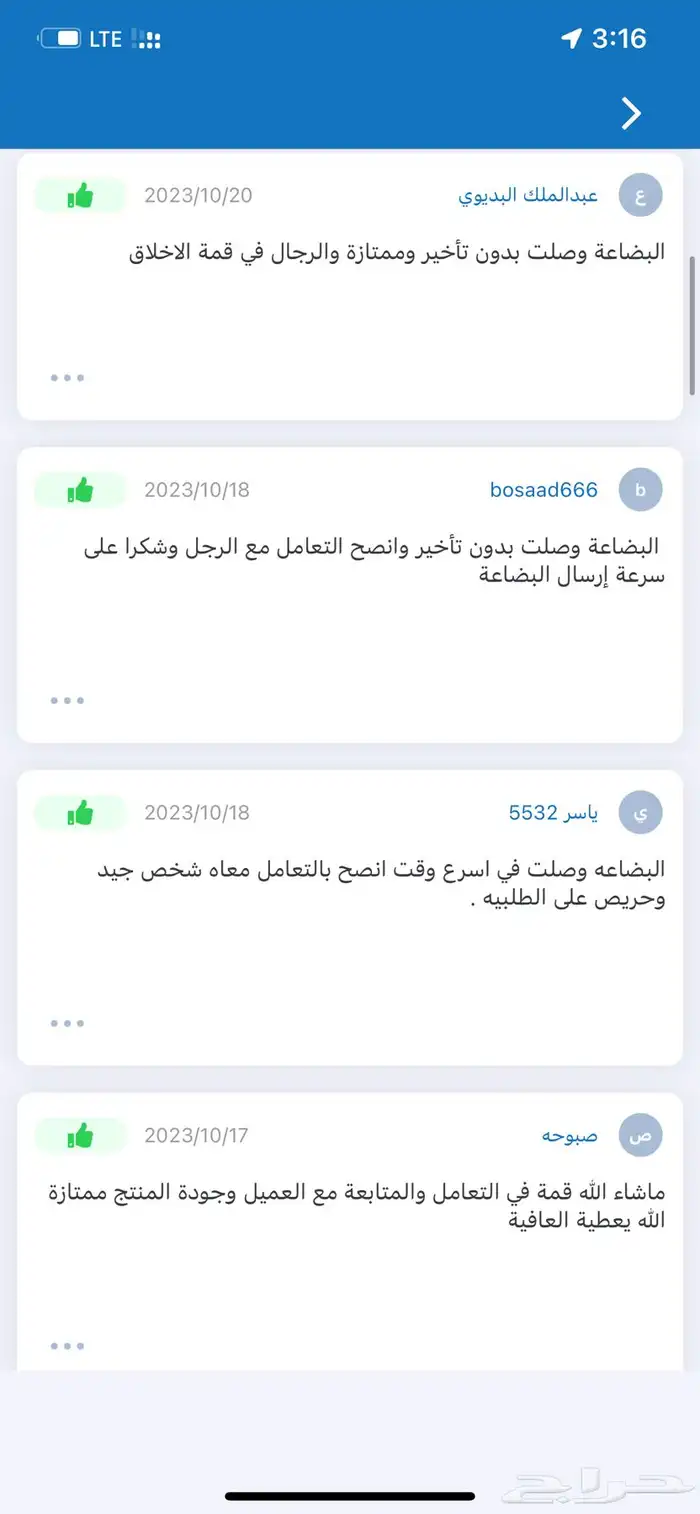This screenshot has height=1514, width=700.
Task: Open عبدالملك البديوي's profile link
Action: tap(528, 196)
